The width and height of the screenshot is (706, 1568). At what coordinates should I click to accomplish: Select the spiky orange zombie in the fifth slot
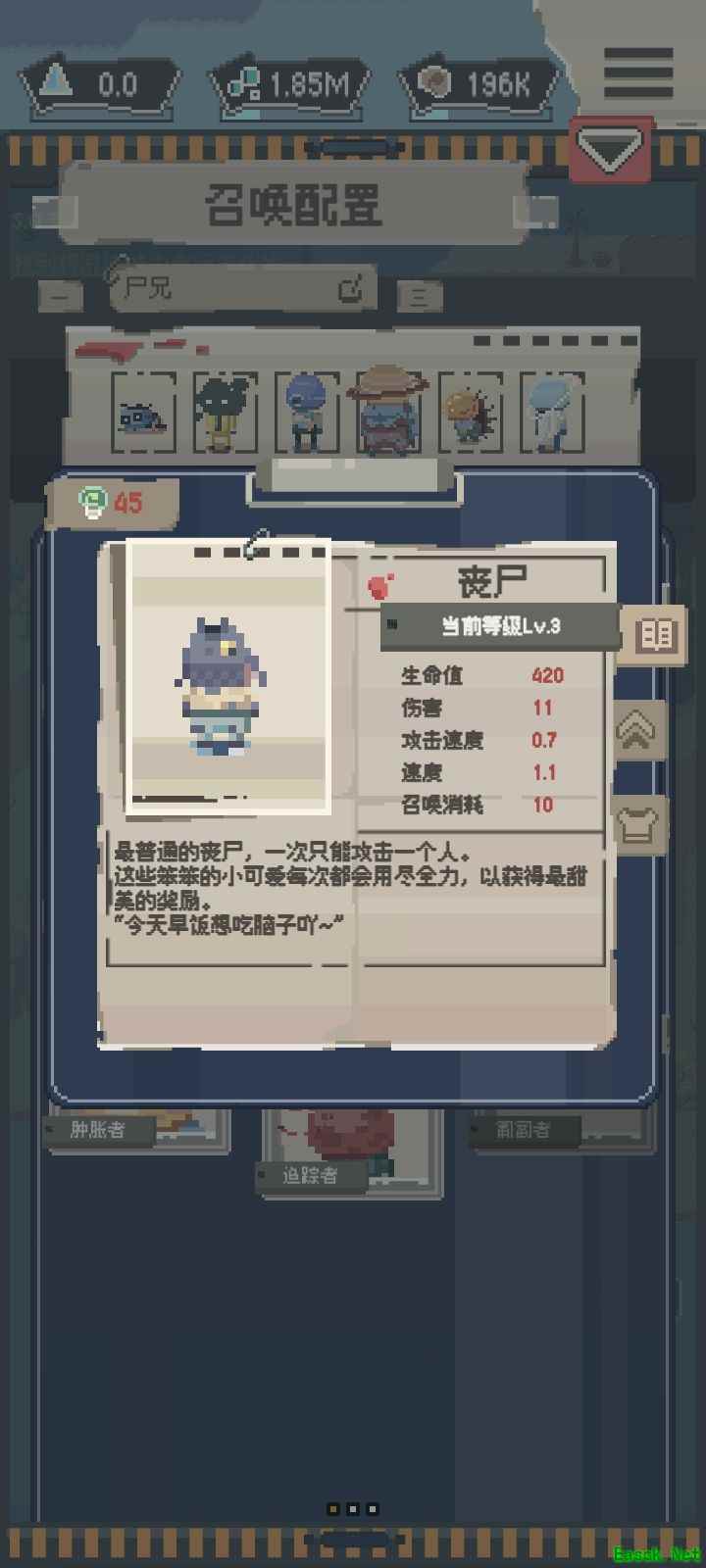pos(471,412)
